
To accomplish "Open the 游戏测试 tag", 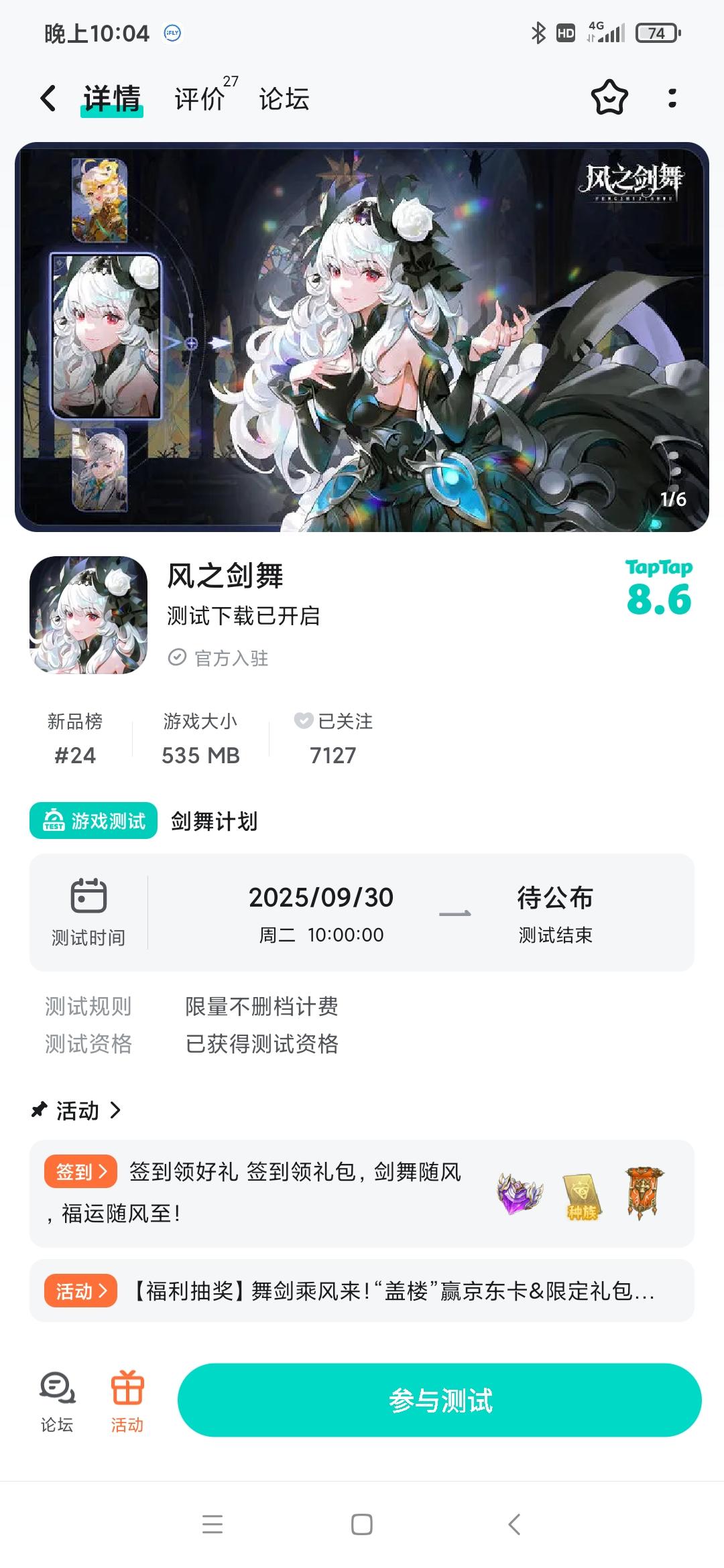I will (93, 820).
